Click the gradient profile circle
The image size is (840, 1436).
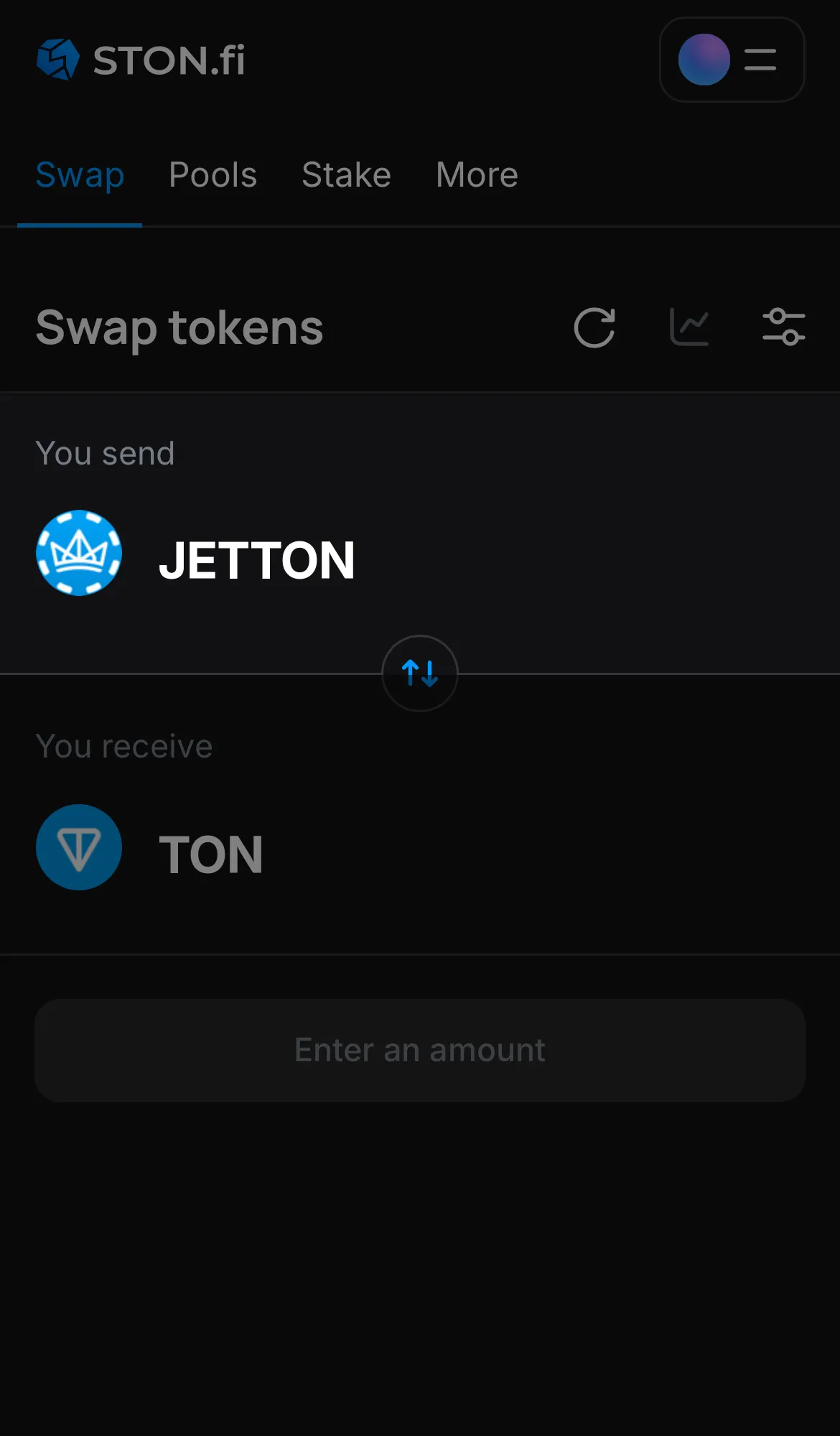pos(704,60)
